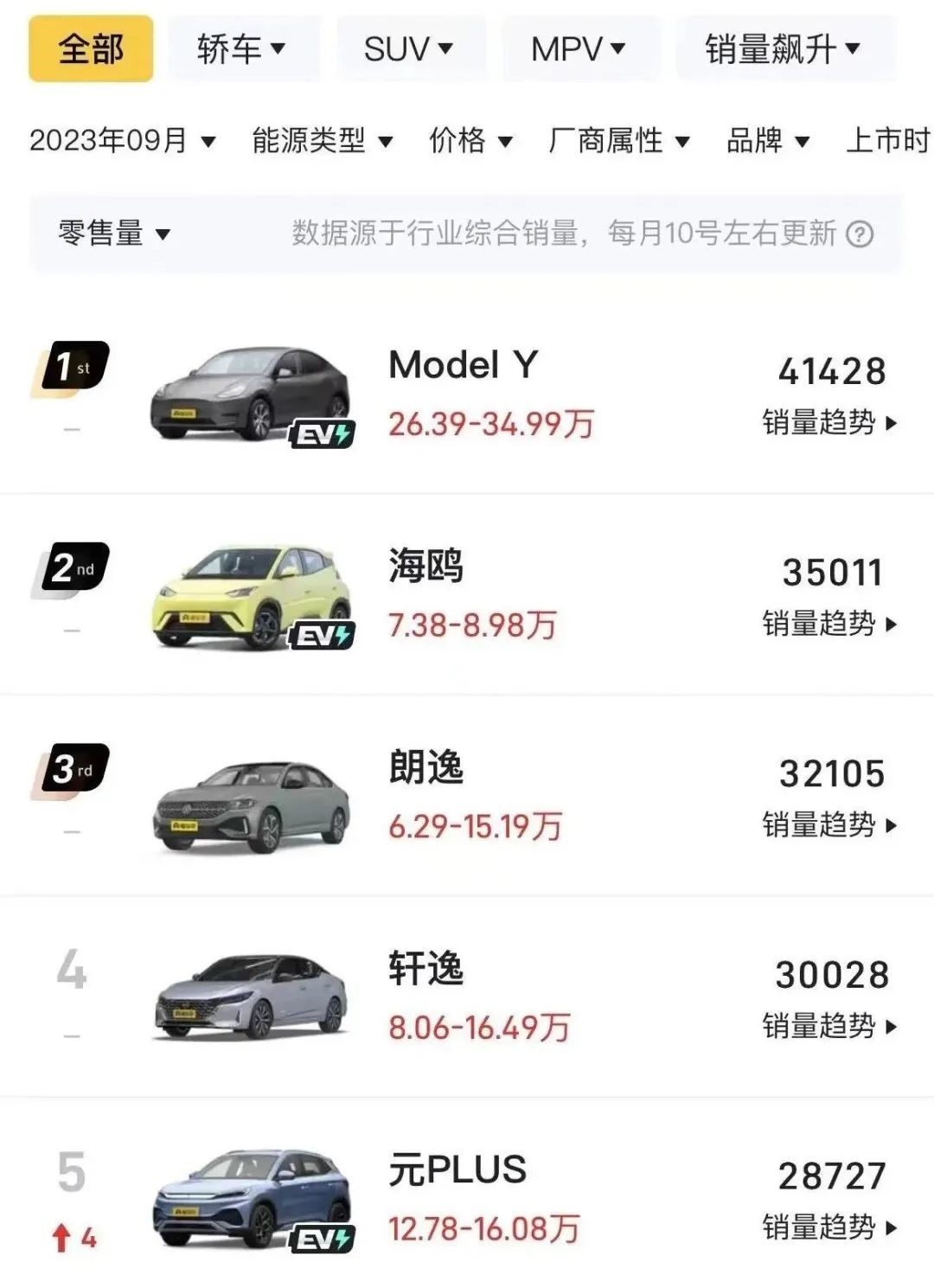
Task: View 销量趋势 for 海鸥
Action: click(x=829, y=624)
